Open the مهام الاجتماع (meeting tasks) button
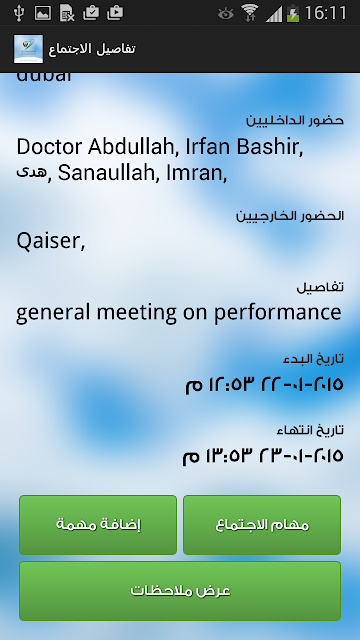The width and height of the screenshot is (360, 640). [262, 525]
